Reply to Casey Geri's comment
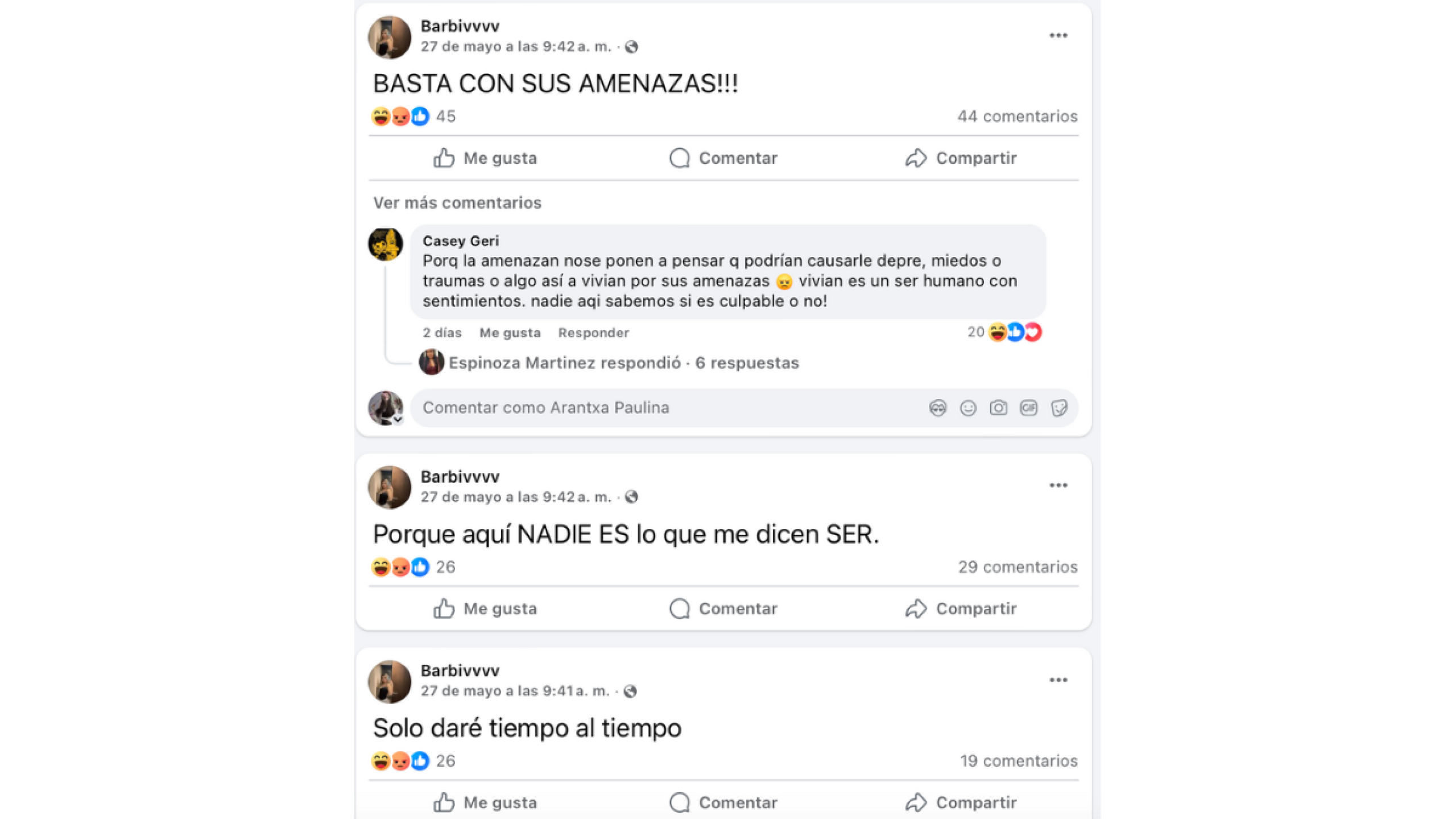The image size is (1456, 819). coord(593,333)
